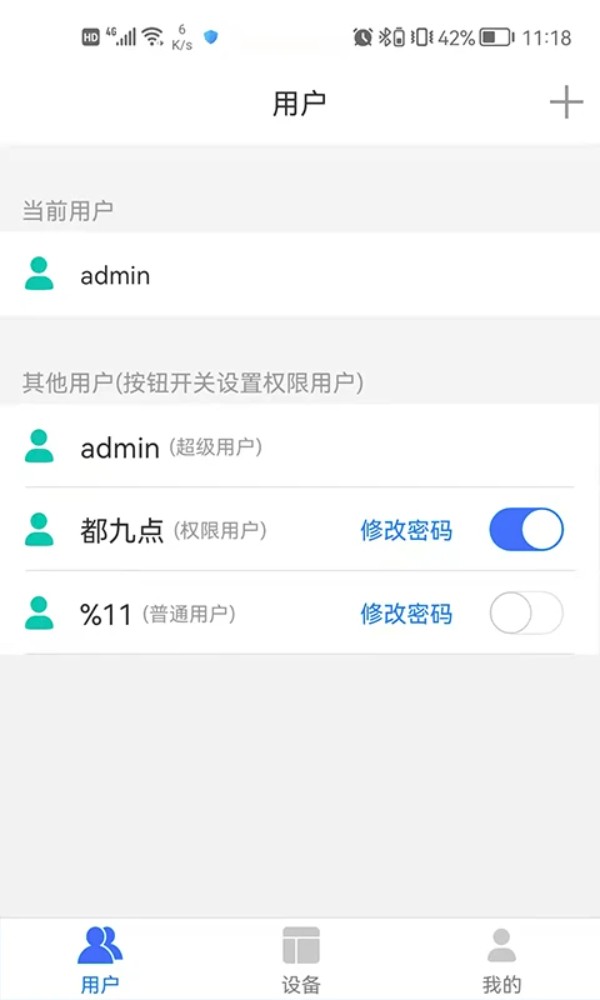Add a new user with the plus icon

(x=566, y=102)
